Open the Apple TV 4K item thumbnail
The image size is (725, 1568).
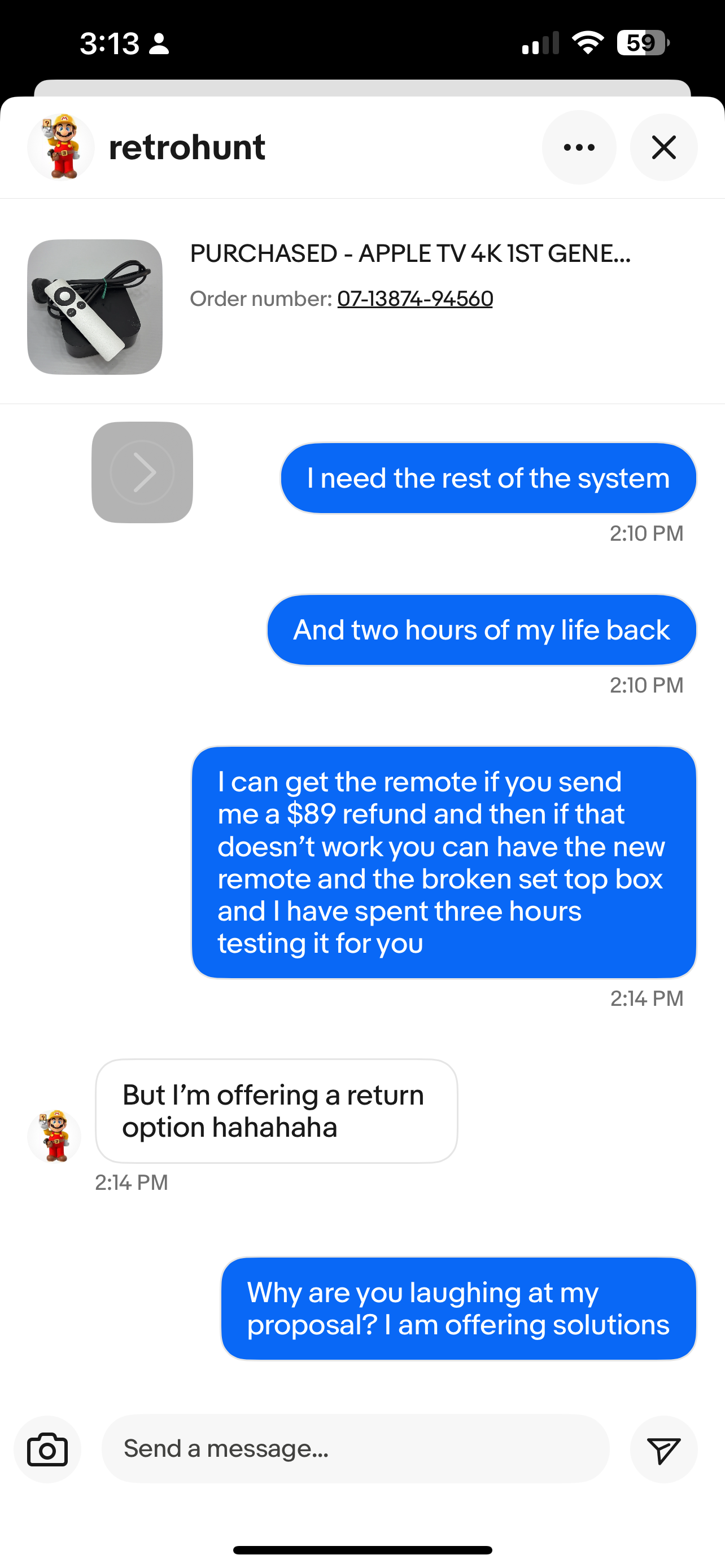95,307
